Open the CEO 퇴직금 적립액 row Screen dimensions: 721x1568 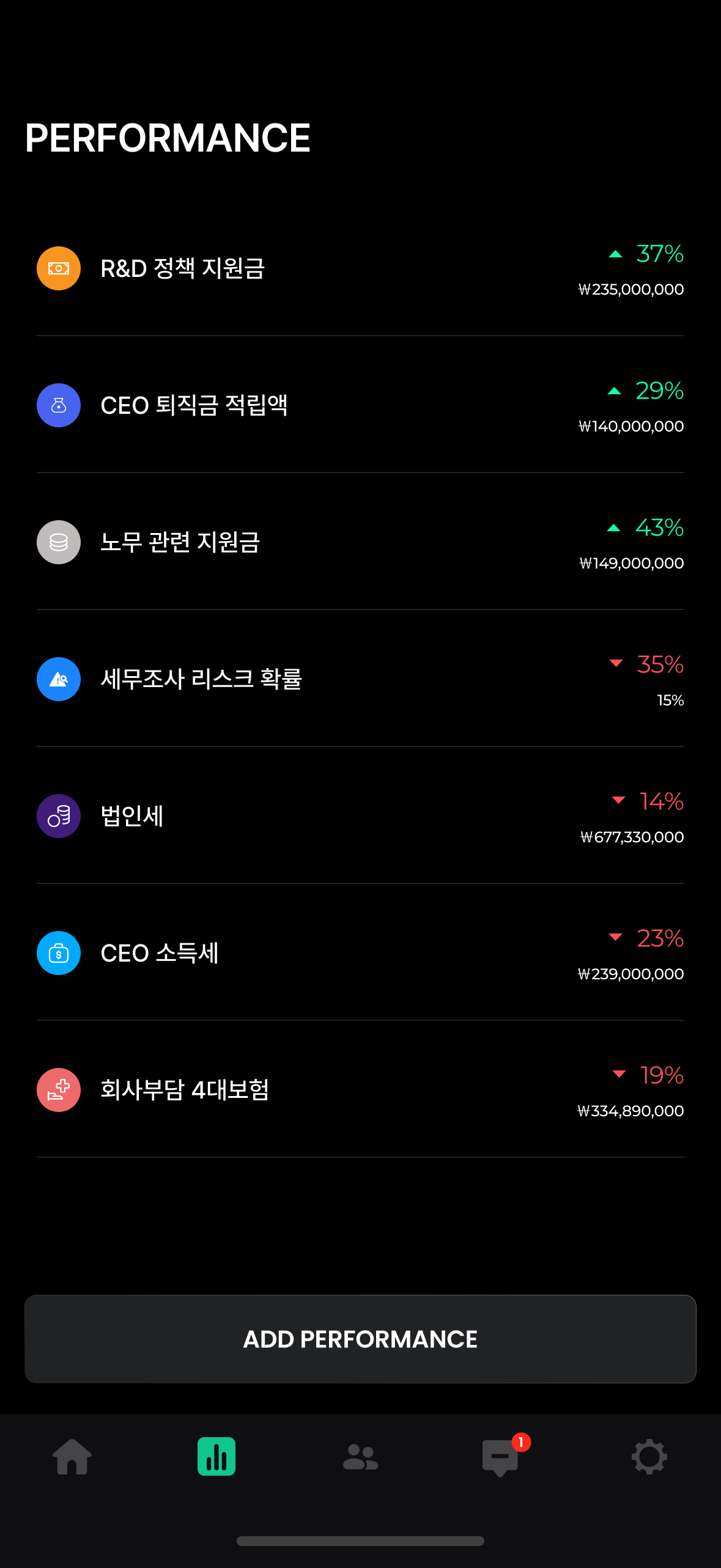pyautogui.click(x=360, y=405)
